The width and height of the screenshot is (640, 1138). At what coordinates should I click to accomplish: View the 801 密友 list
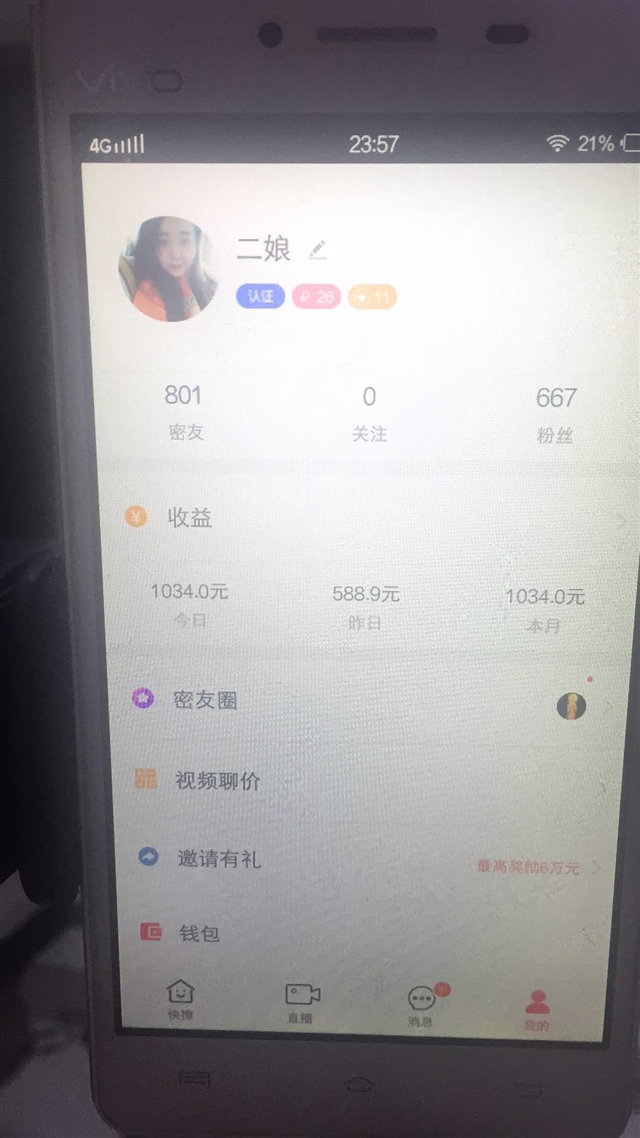[184, 412]
